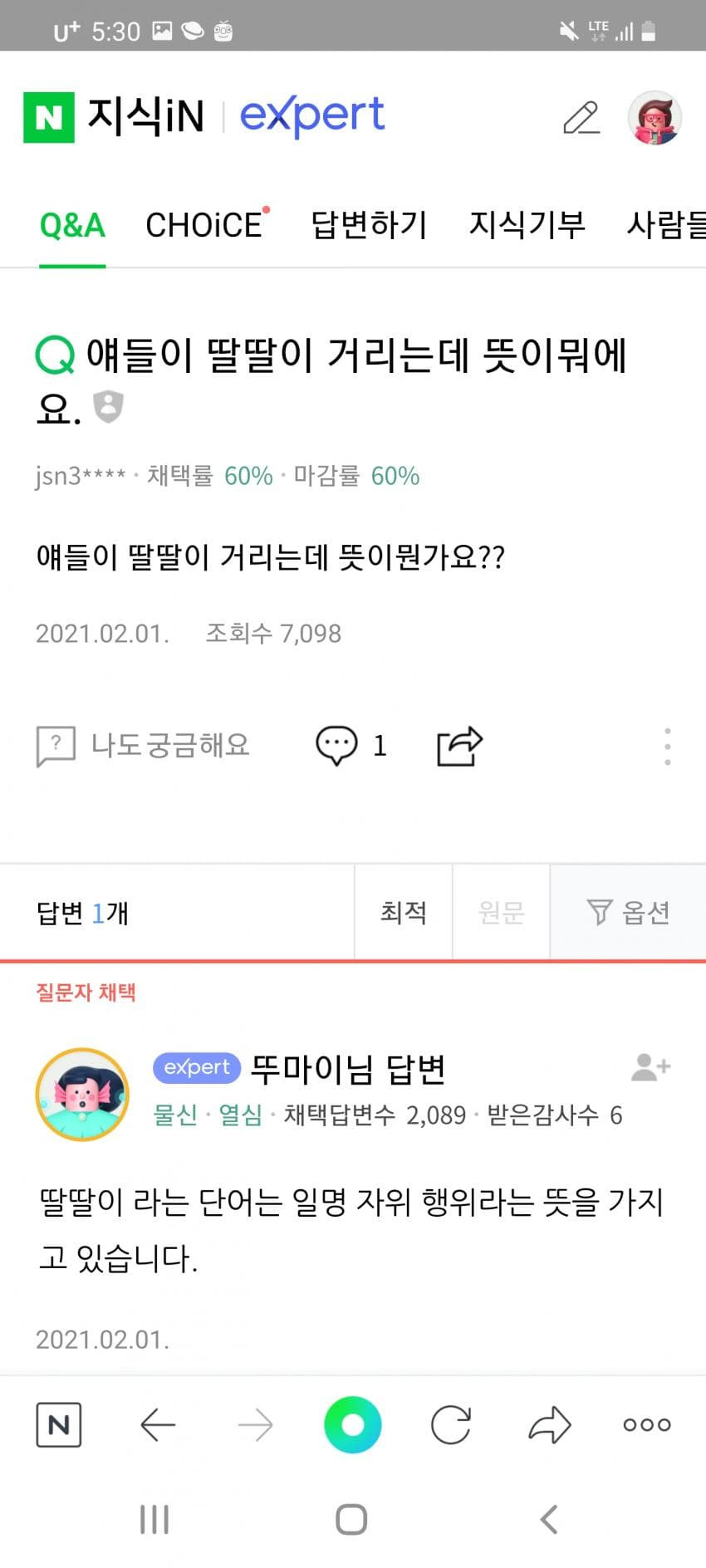This screenshot has height=1568, width=706.
Task: Open the question's three-dot overflow menu
Action: coord(667,746)
